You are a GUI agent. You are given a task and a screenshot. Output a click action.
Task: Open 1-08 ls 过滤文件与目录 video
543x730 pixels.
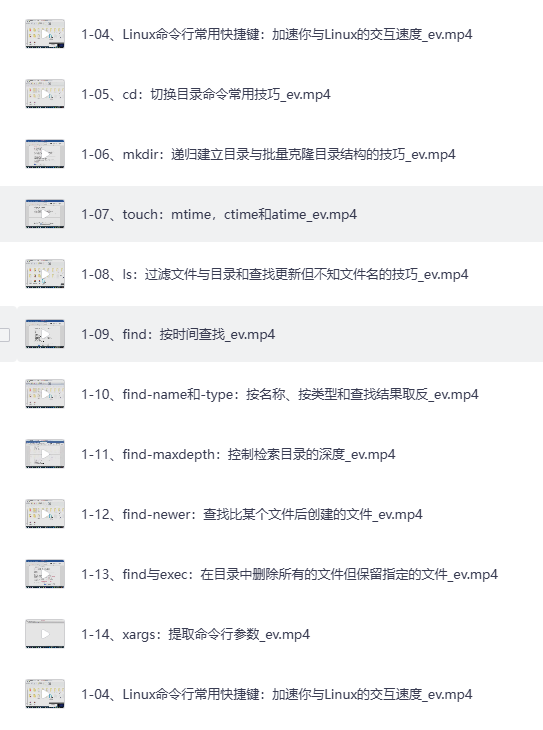click(274, 275)
